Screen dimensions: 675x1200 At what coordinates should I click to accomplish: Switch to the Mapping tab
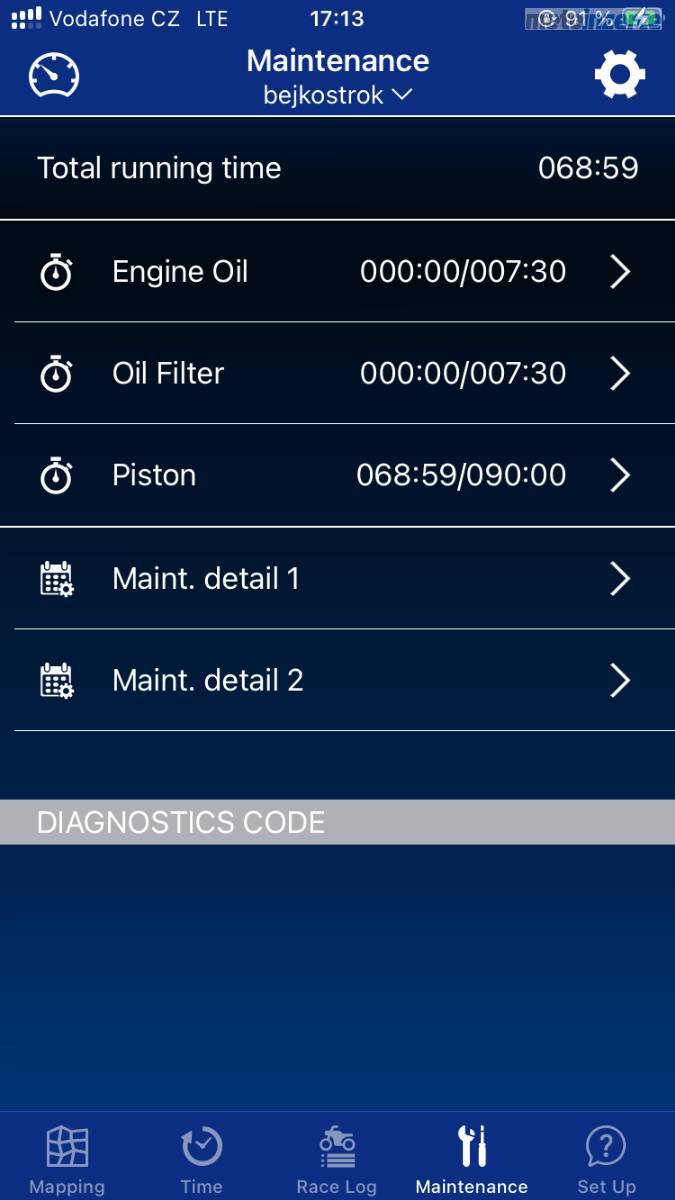click(x=67, y=1158)
